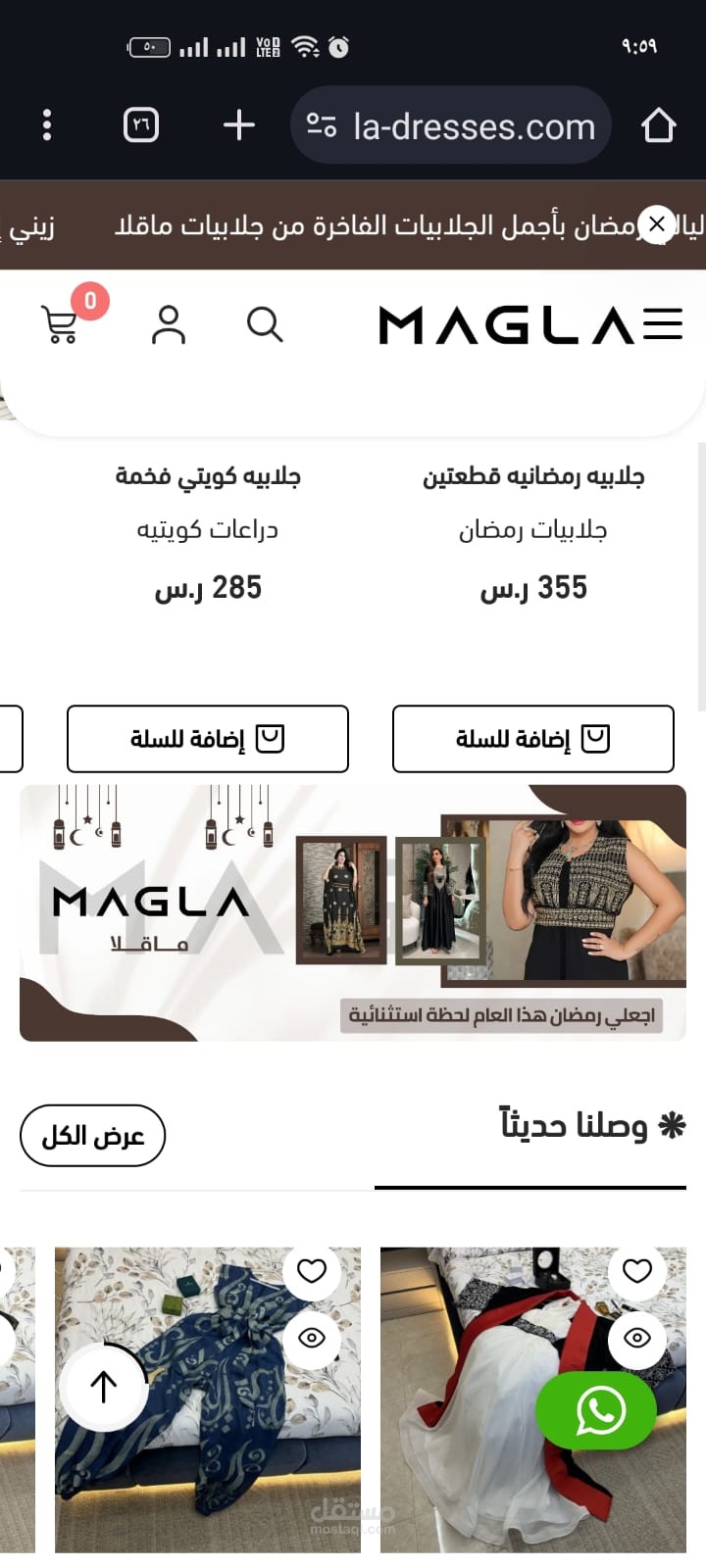Dismiss the Ramadan announcement banner

pos(657,223)
